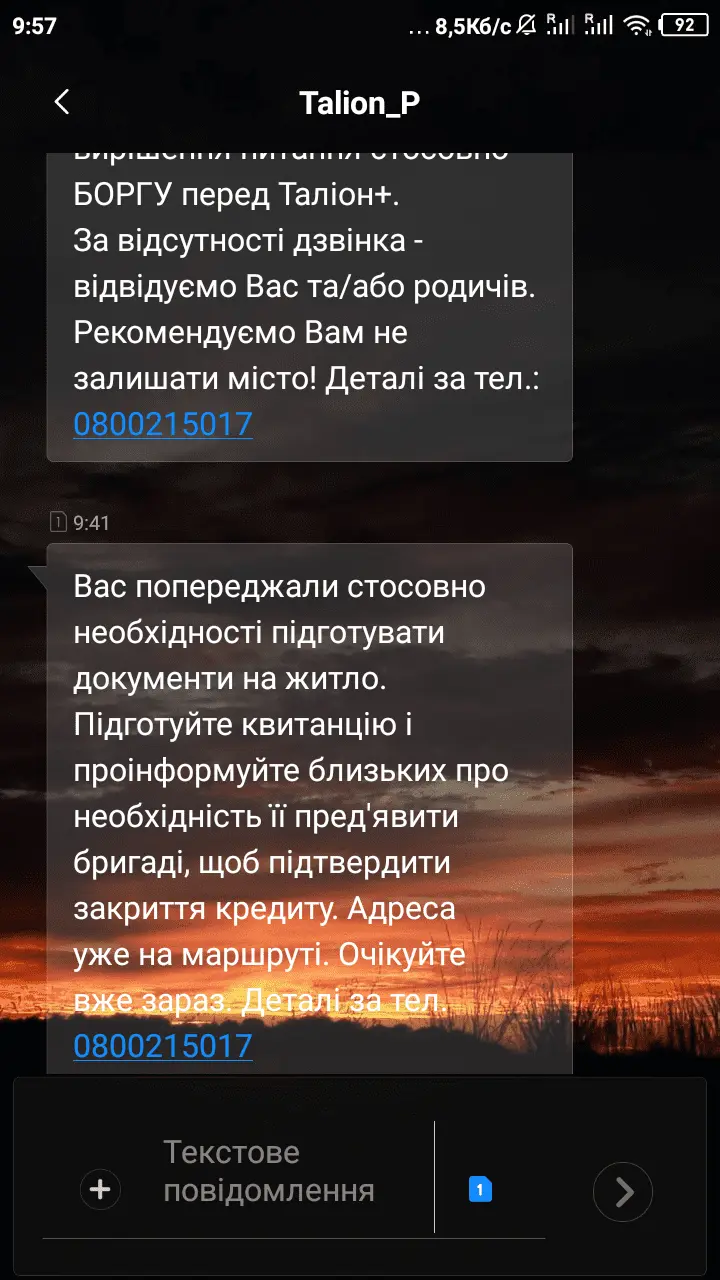
Task: Tap the 0800215017 link in the 9:41 message
Action: point(163,1046)
